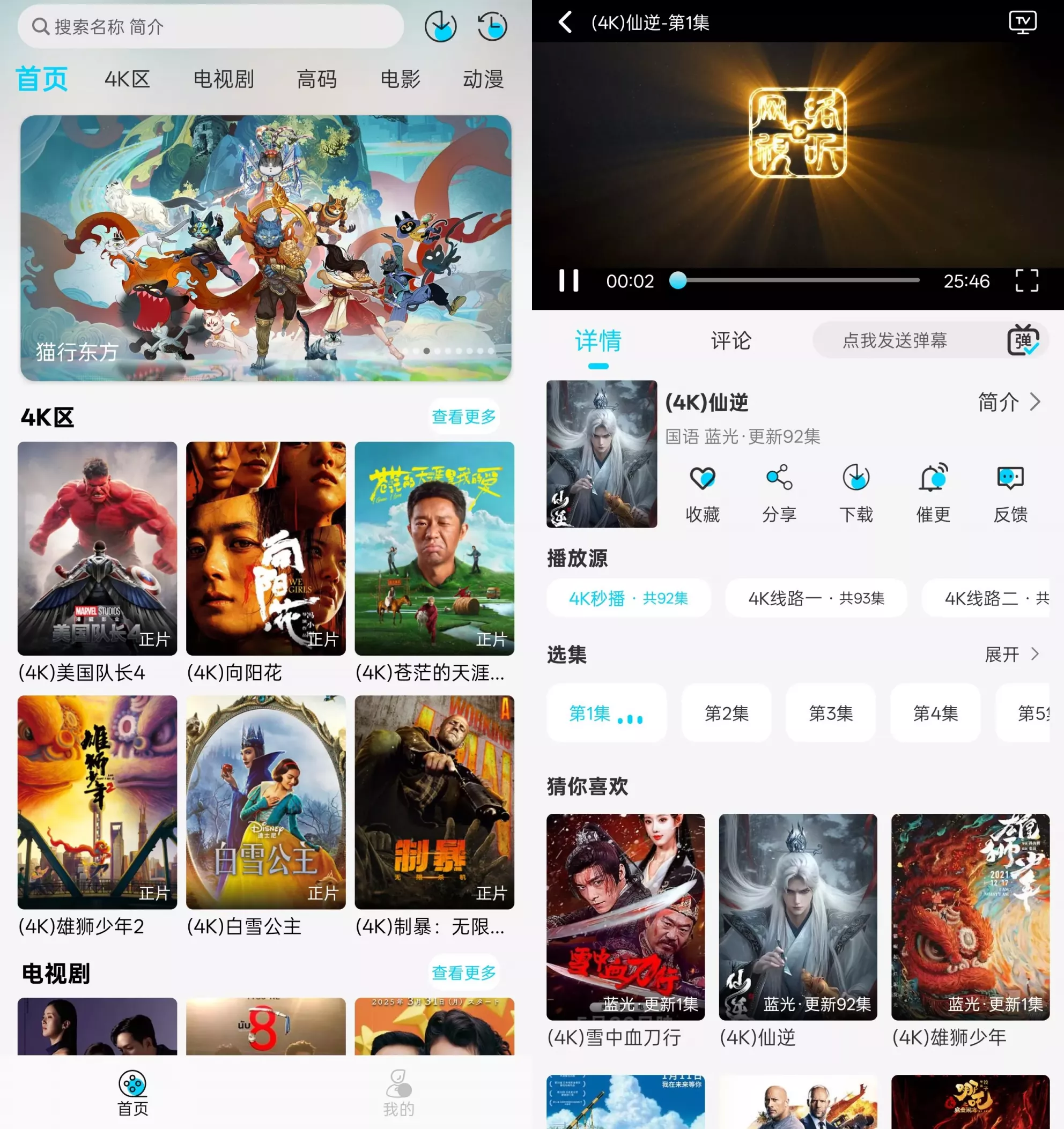Enter fullscreen video mode
1064x1129 pixels.
pos(1026,280)
